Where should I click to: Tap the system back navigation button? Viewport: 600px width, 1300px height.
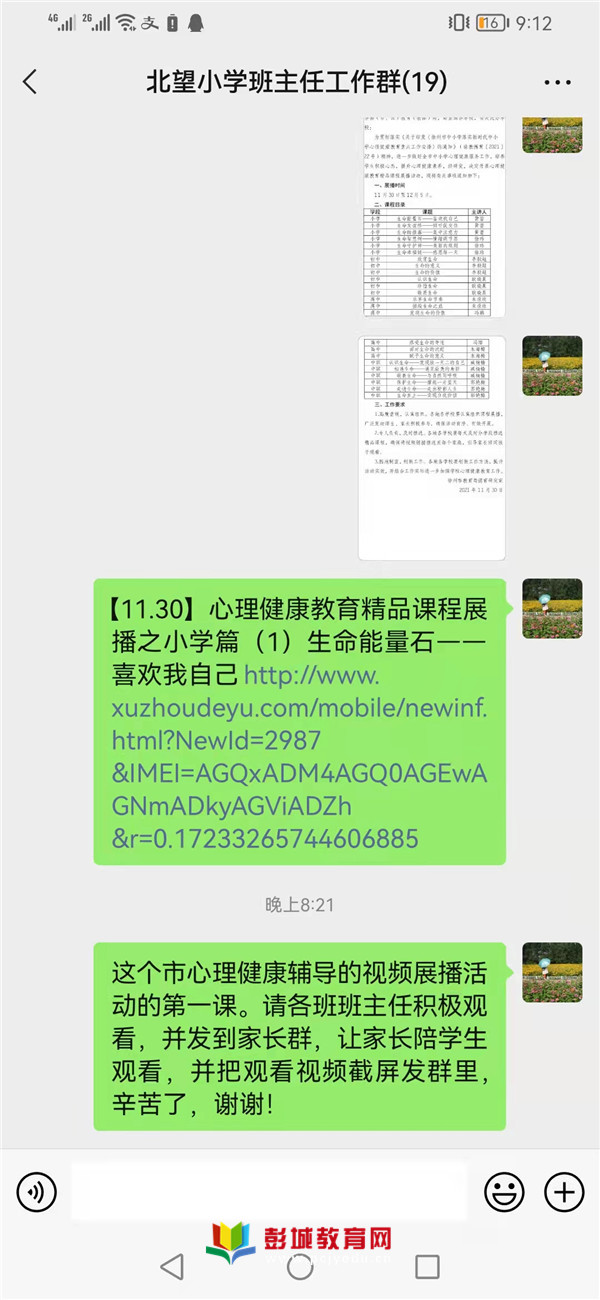click(x=172, y=1267)
